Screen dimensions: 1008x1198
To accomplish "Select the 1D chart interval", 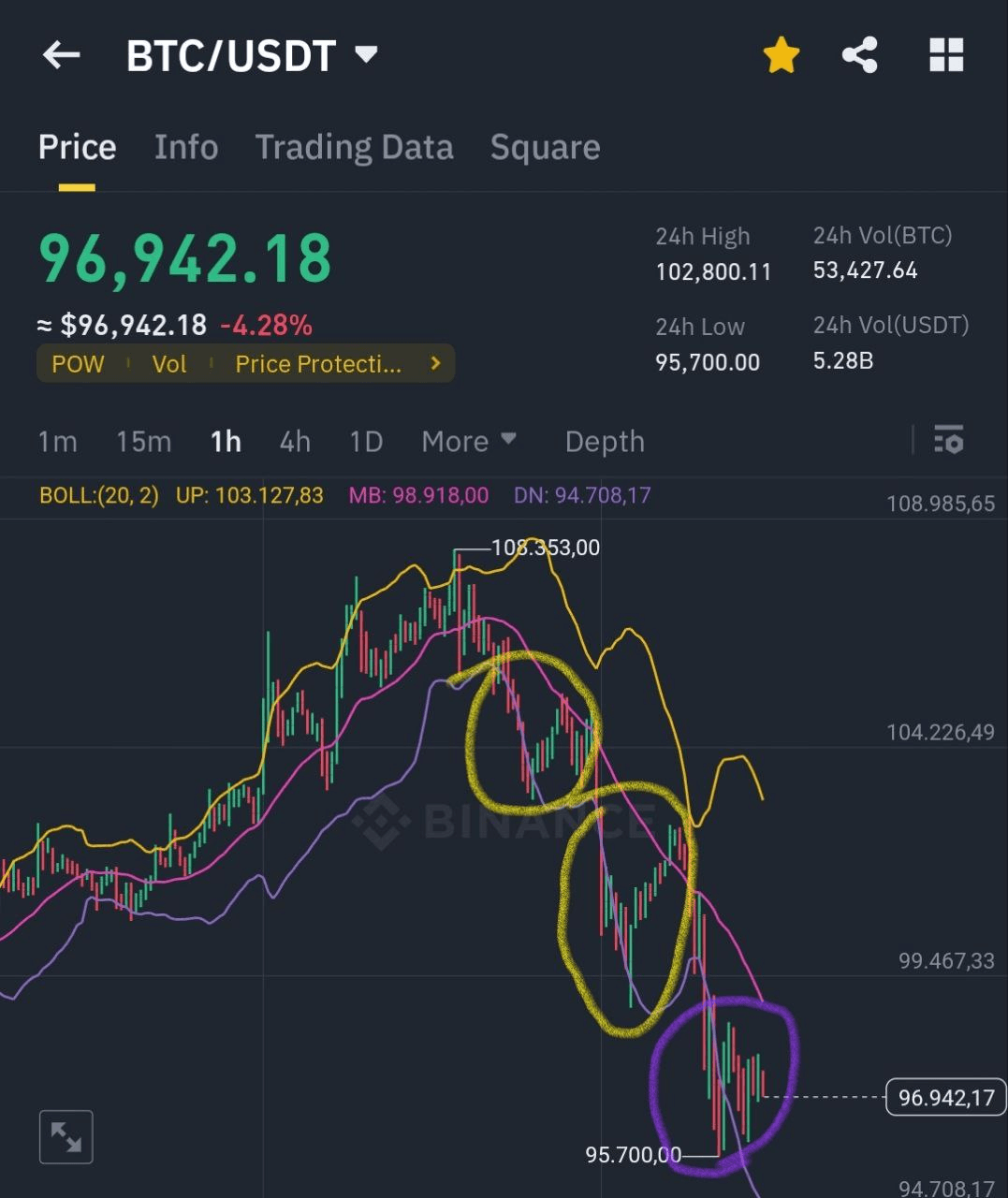I will tap(366, 441).
